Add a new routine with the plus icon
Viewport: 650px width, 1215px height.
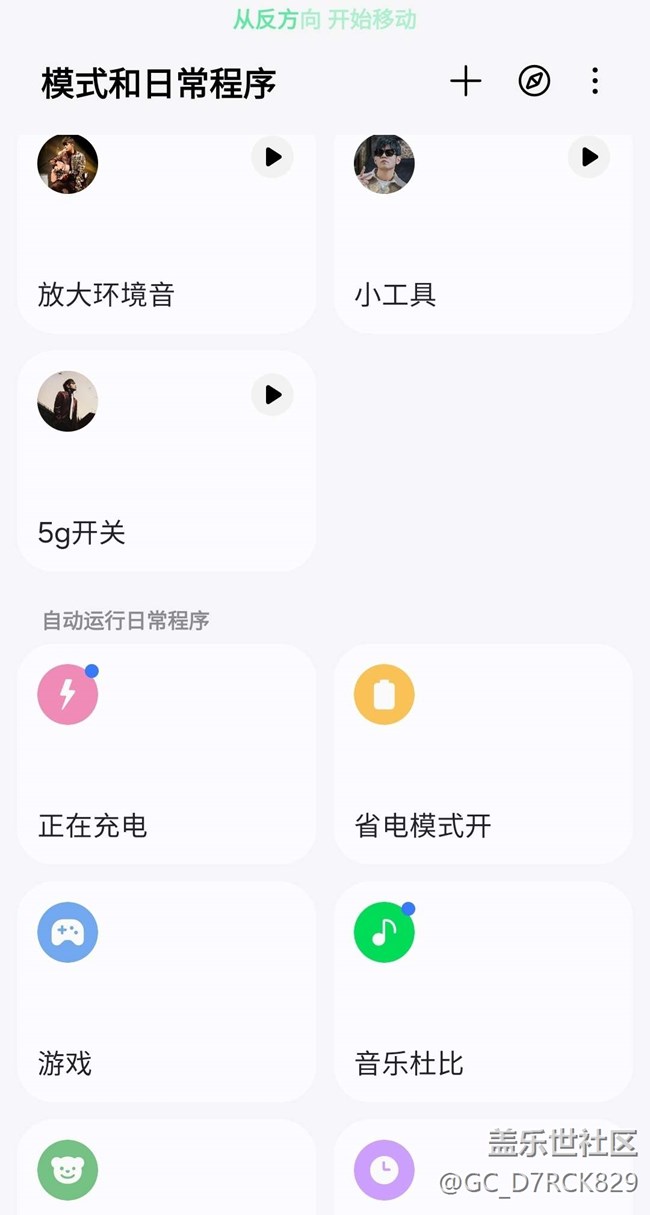(x=466, y=82)
